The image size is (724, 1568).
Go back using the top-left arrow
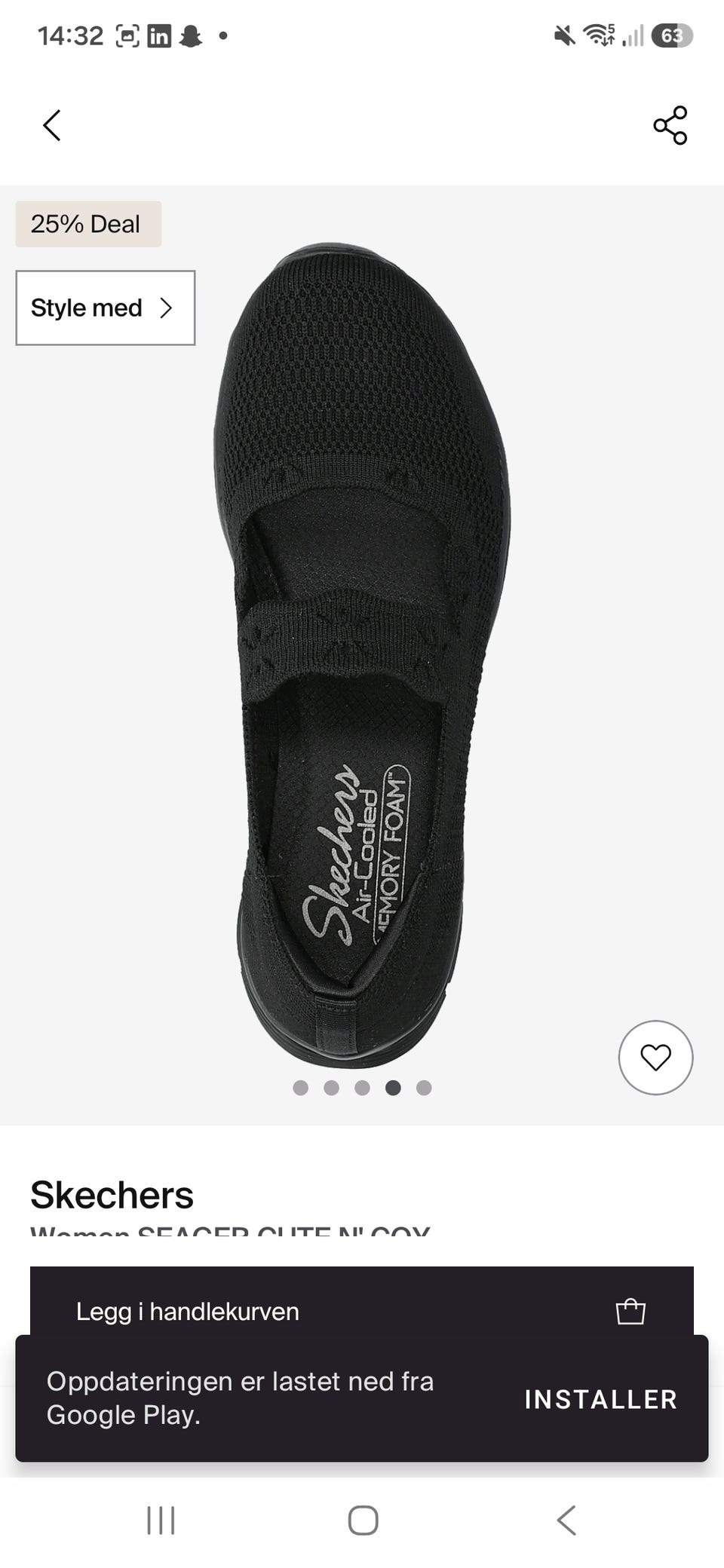(51, 125)
